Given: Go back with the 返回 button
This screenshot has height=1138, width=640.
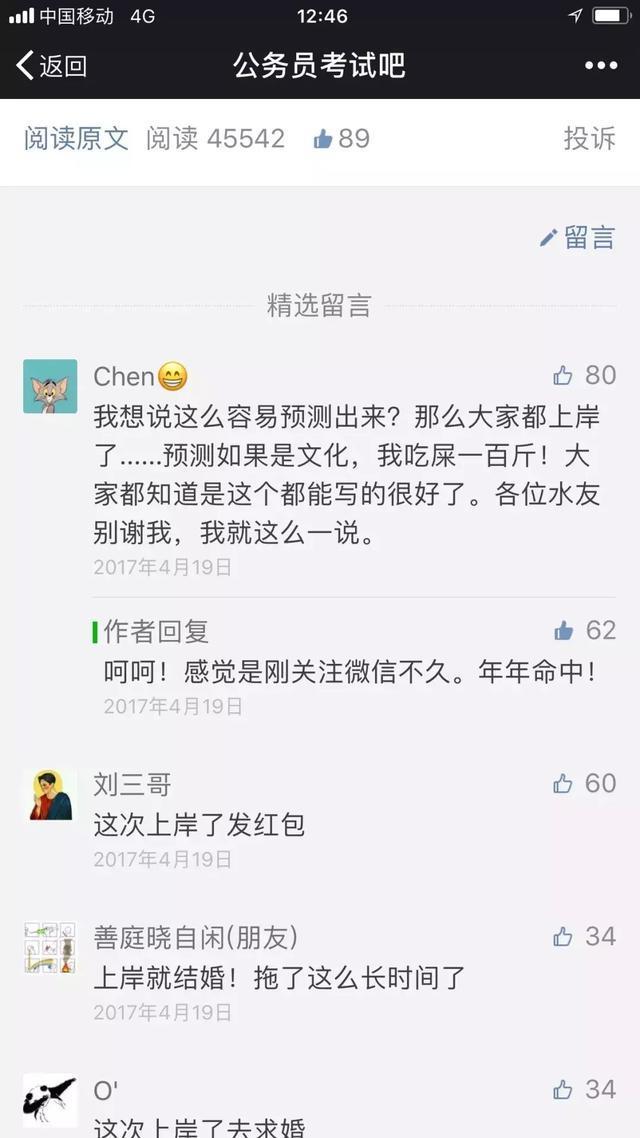Looking at the screenshot, I should coord(52,66).
